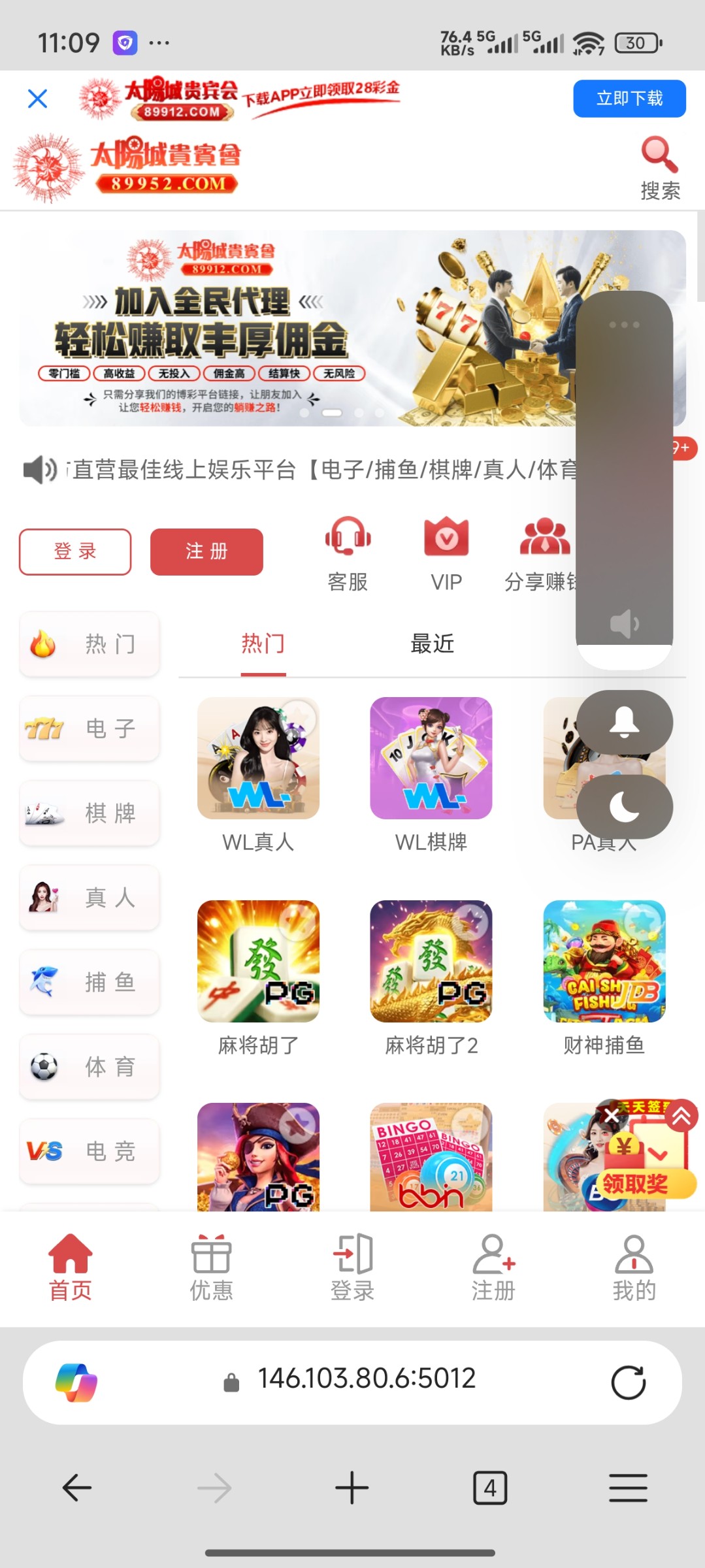Screen dimensions: 705x1568
Task: Open 客服 customer service
Action: click(348, 553)
